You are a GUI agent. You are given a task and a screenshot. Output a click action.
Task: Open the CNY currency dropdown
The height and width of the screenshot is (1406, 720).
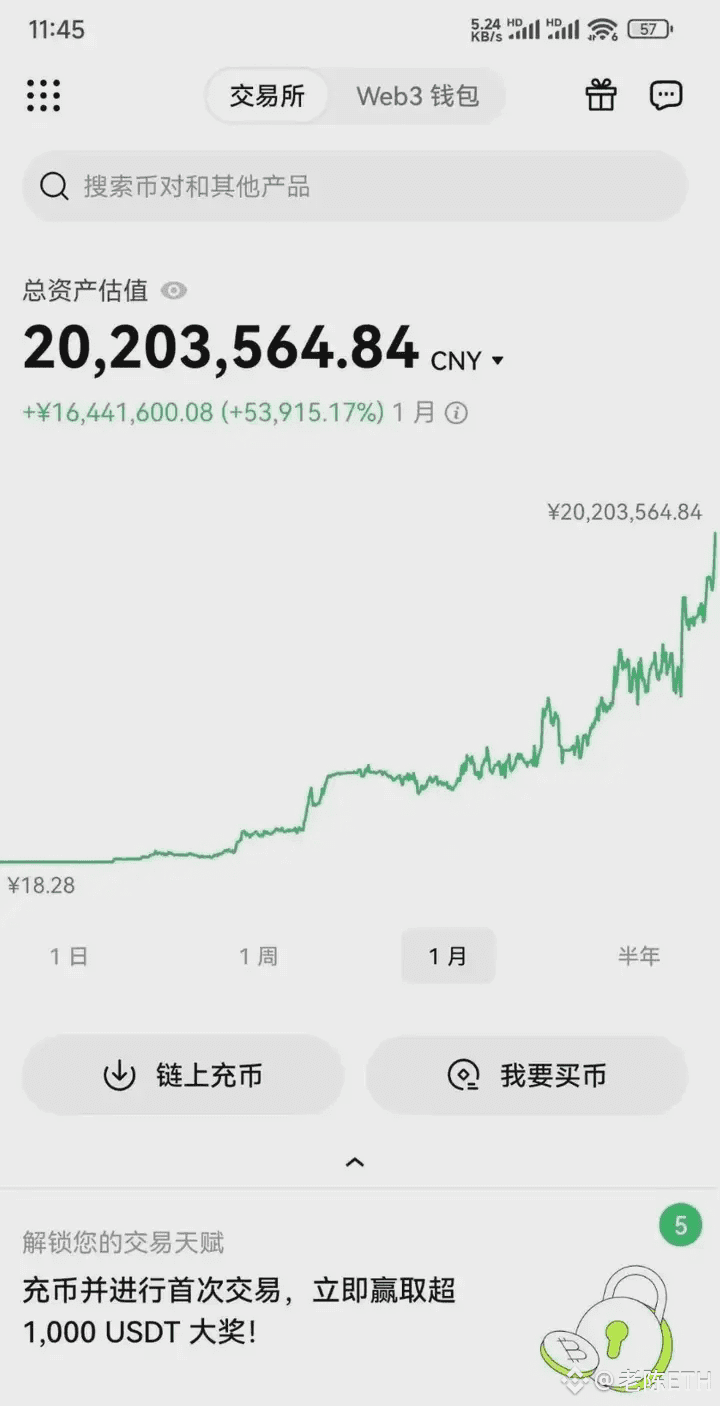[x=467, y=360]
